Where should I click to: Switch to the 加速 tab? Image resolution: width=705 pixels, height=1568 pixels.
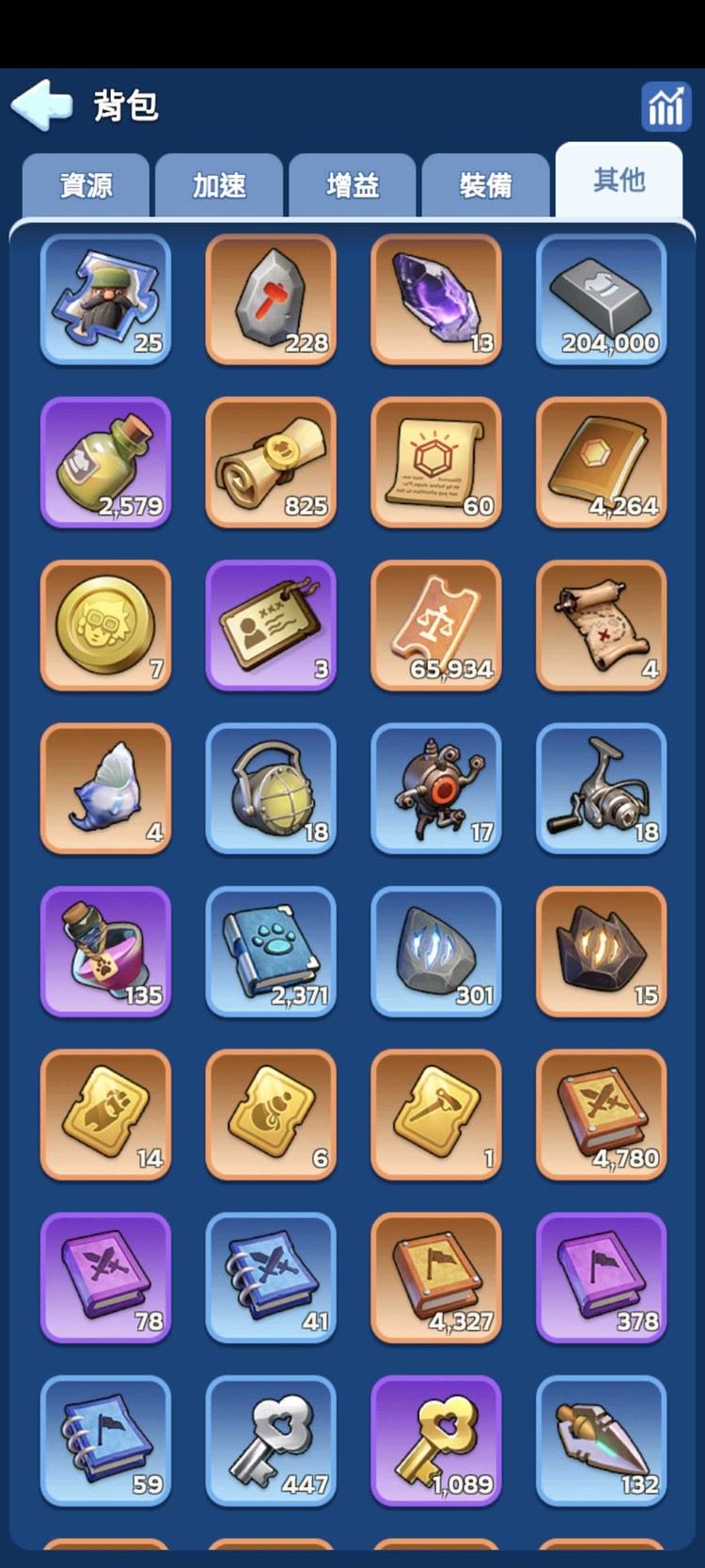point(219,185)
